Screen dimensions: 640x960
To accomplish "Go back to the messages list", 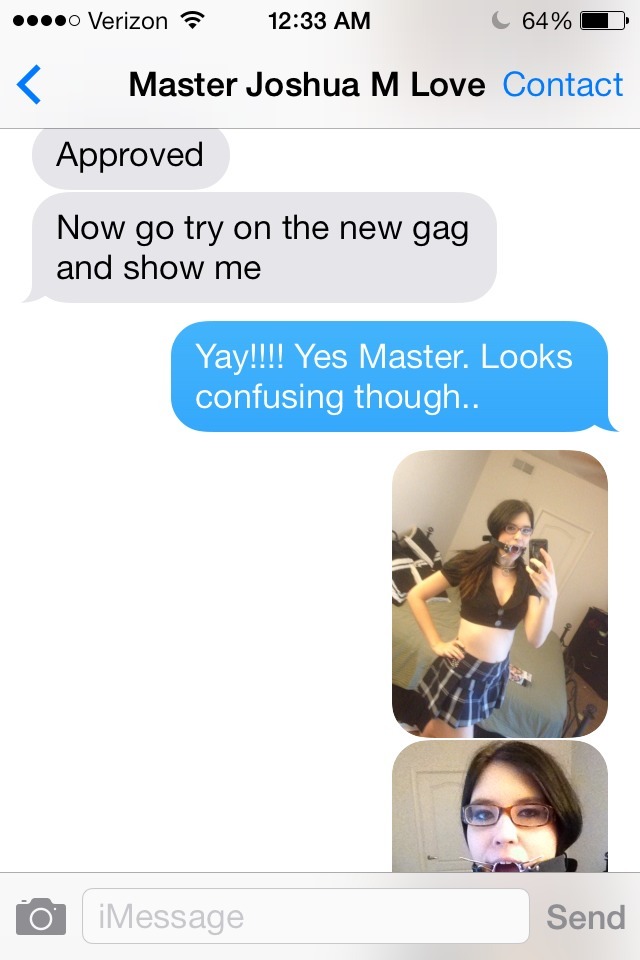I will click(x=30, y=85).
